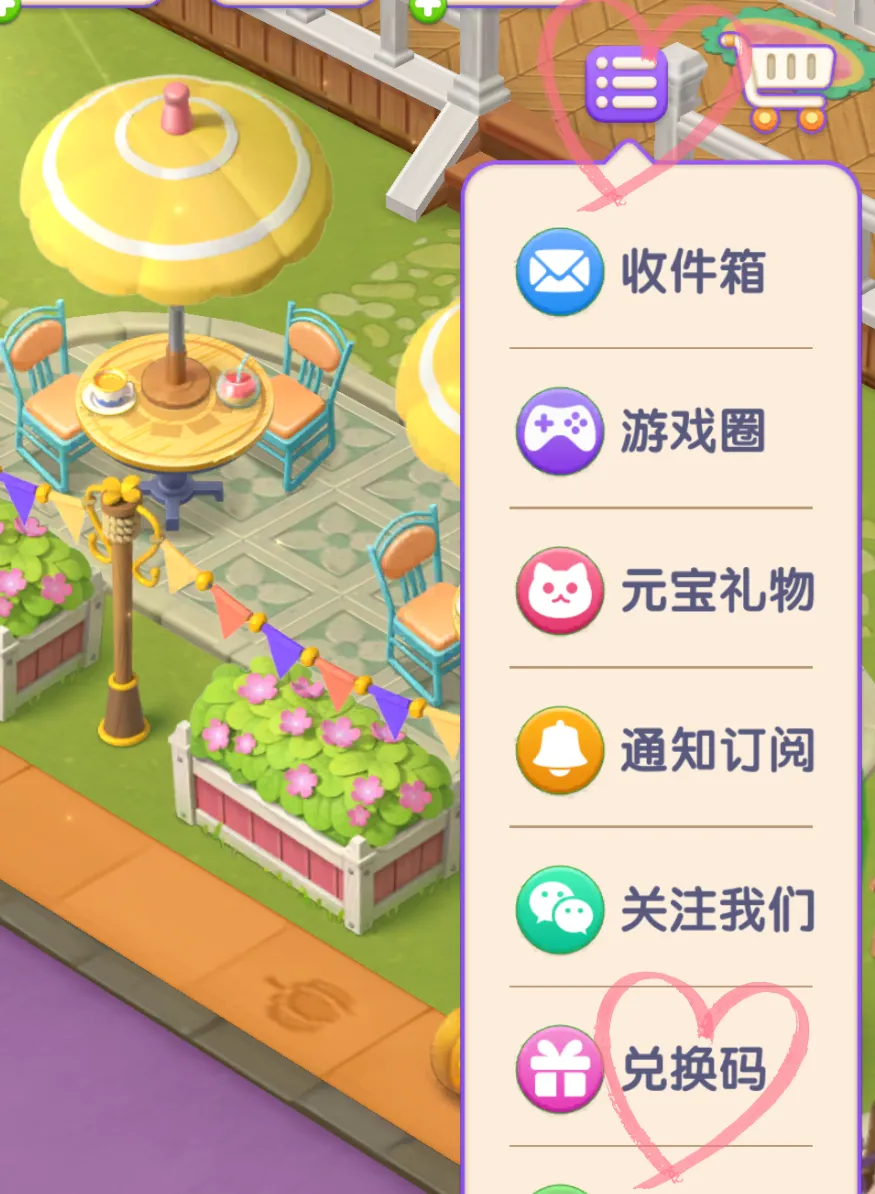Tap the purple list menu icon

(x=626, y=85)
